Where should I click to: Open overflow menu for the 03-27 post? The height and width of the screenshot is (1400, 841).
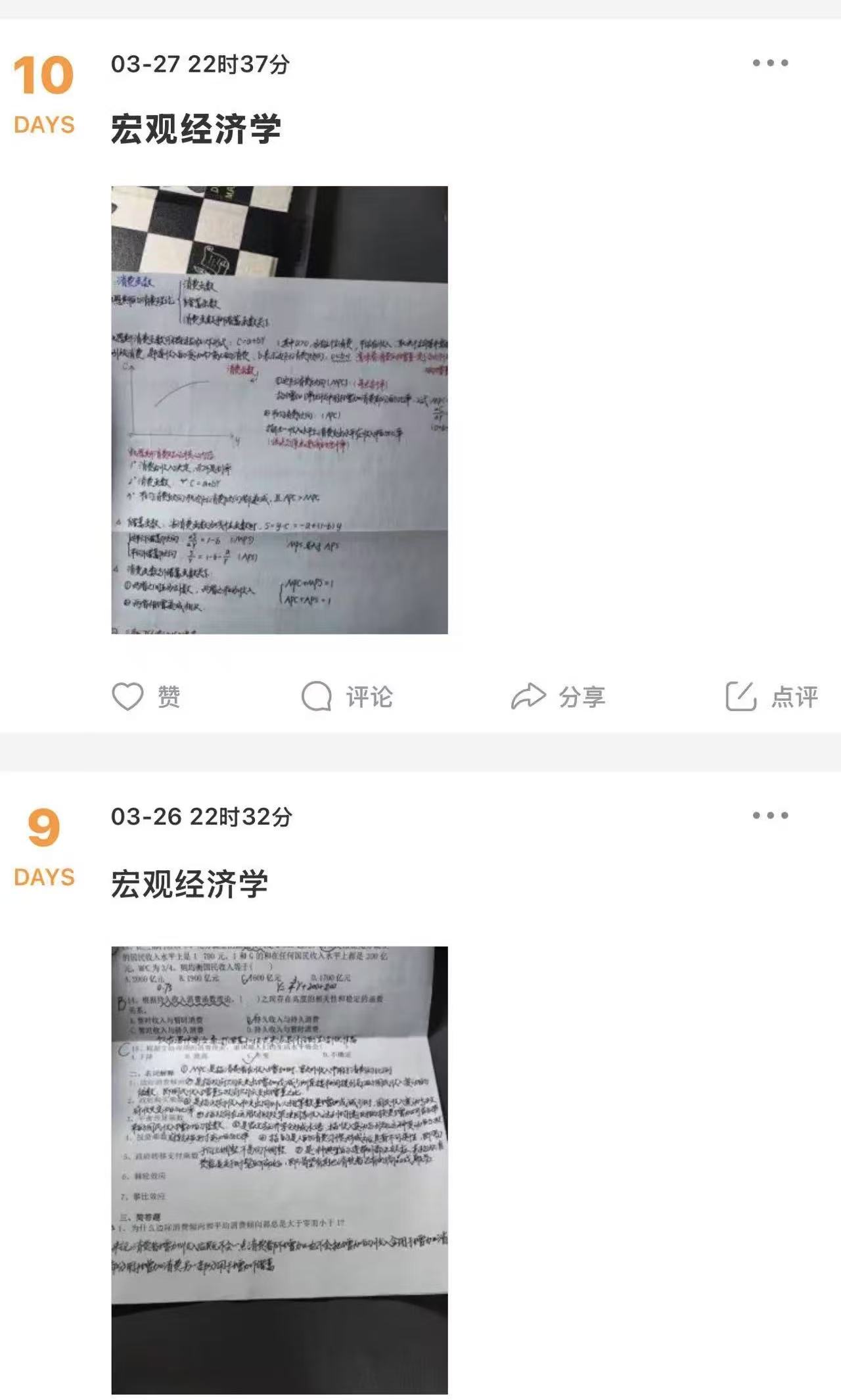(x=770, y=63)
